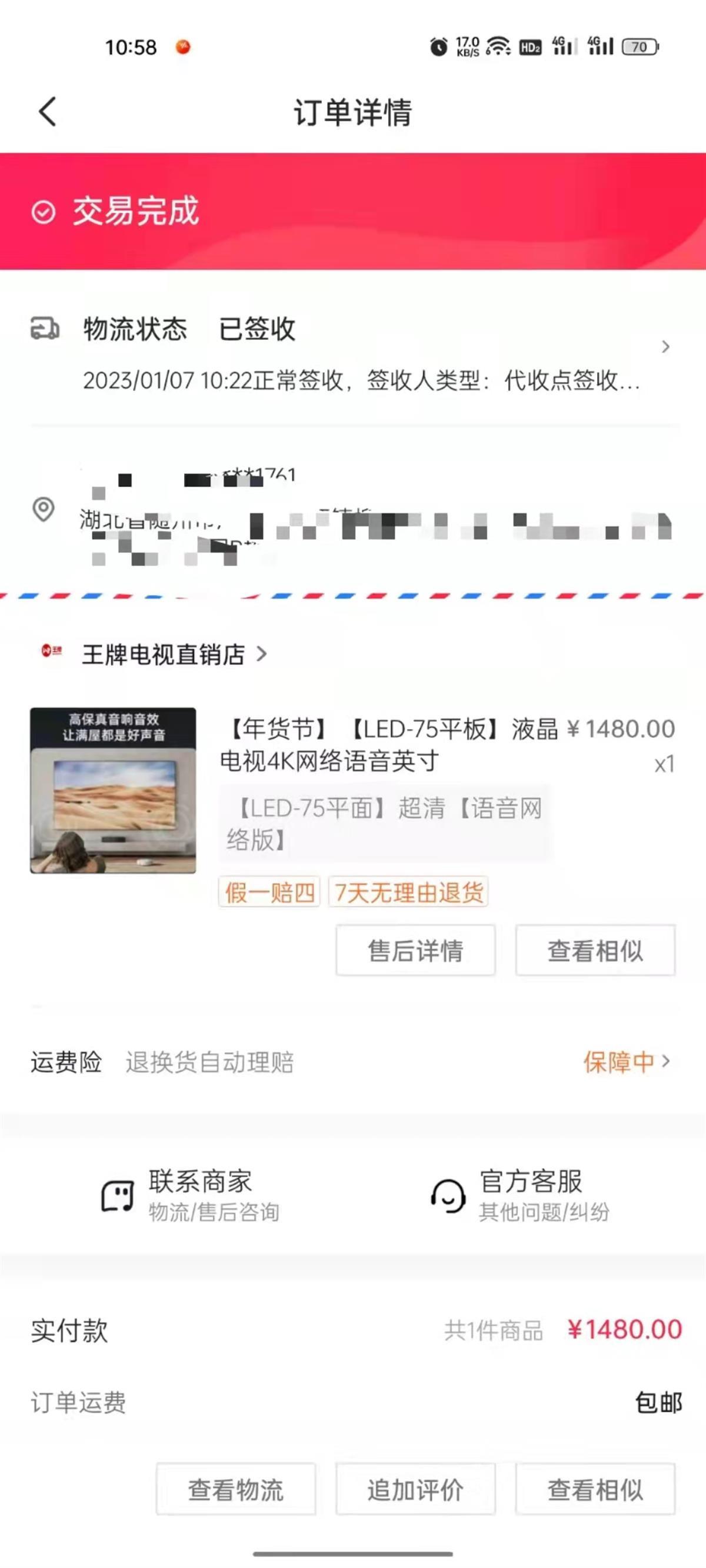Tap the 查看物流 button

pyautogui.click(x=236, y=1489)
